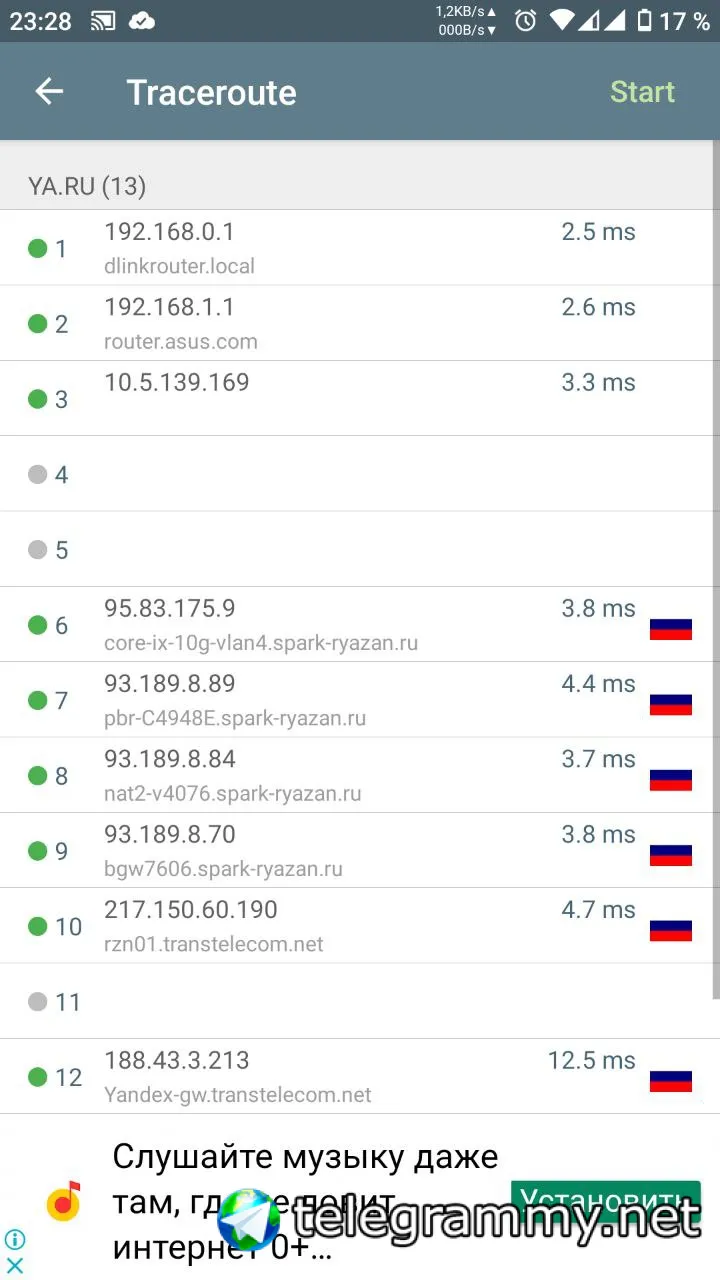Viewport: 720px width, 1280px height.
Task: Go back using the arrow icon
Action: [x=49, y=92]
